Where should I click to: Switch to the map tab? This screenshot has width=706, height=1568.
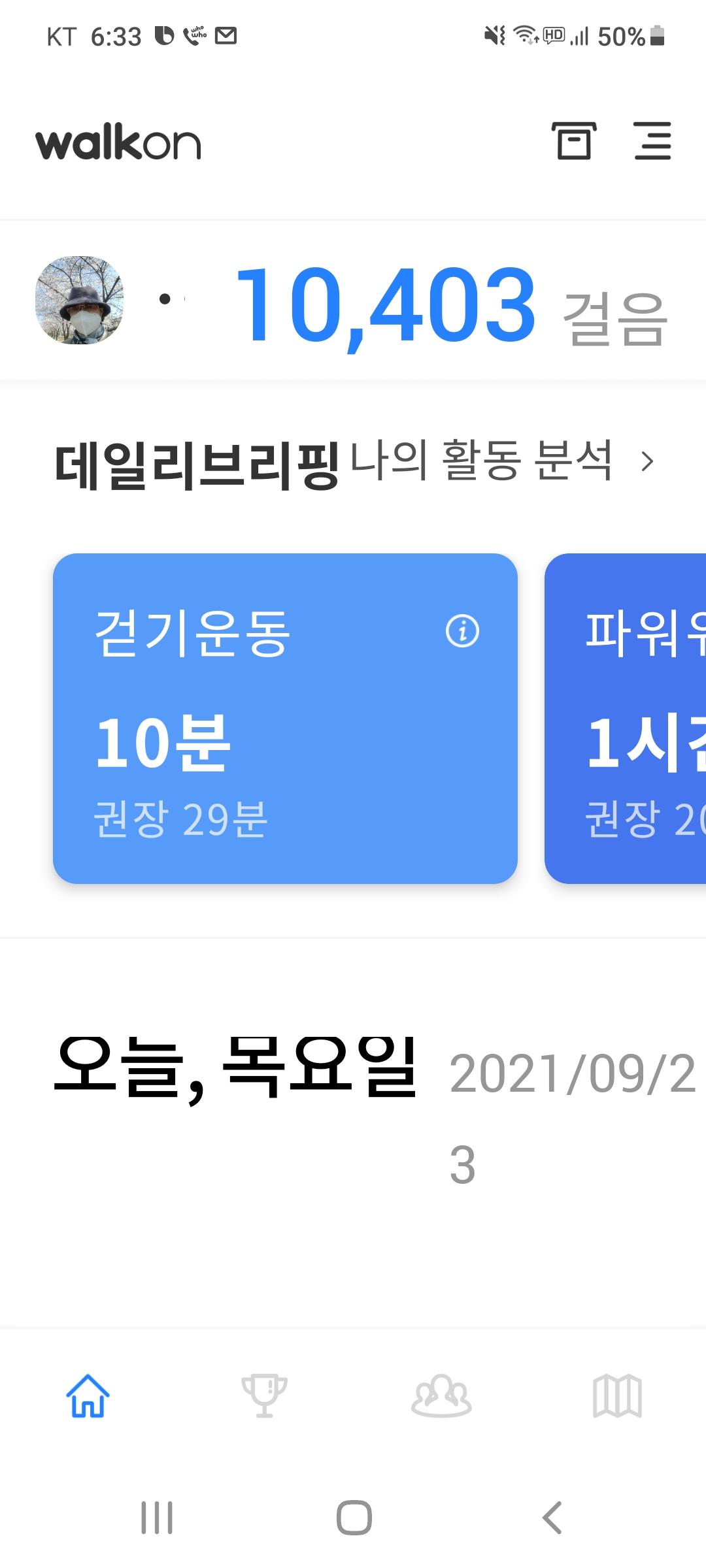[x=617, y=1396]
